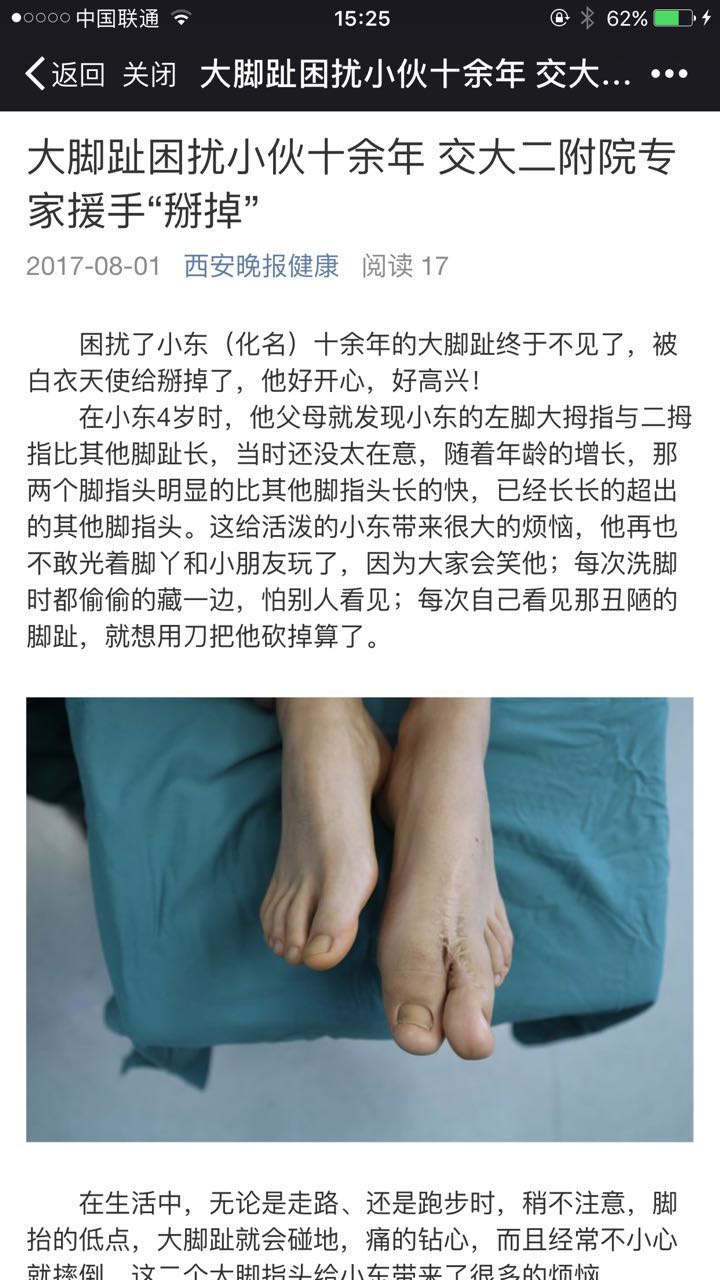Open the 西安晚报健康 account link
Image resolution: width=720 pixels, height=1280 pixels.
point(261,266)
